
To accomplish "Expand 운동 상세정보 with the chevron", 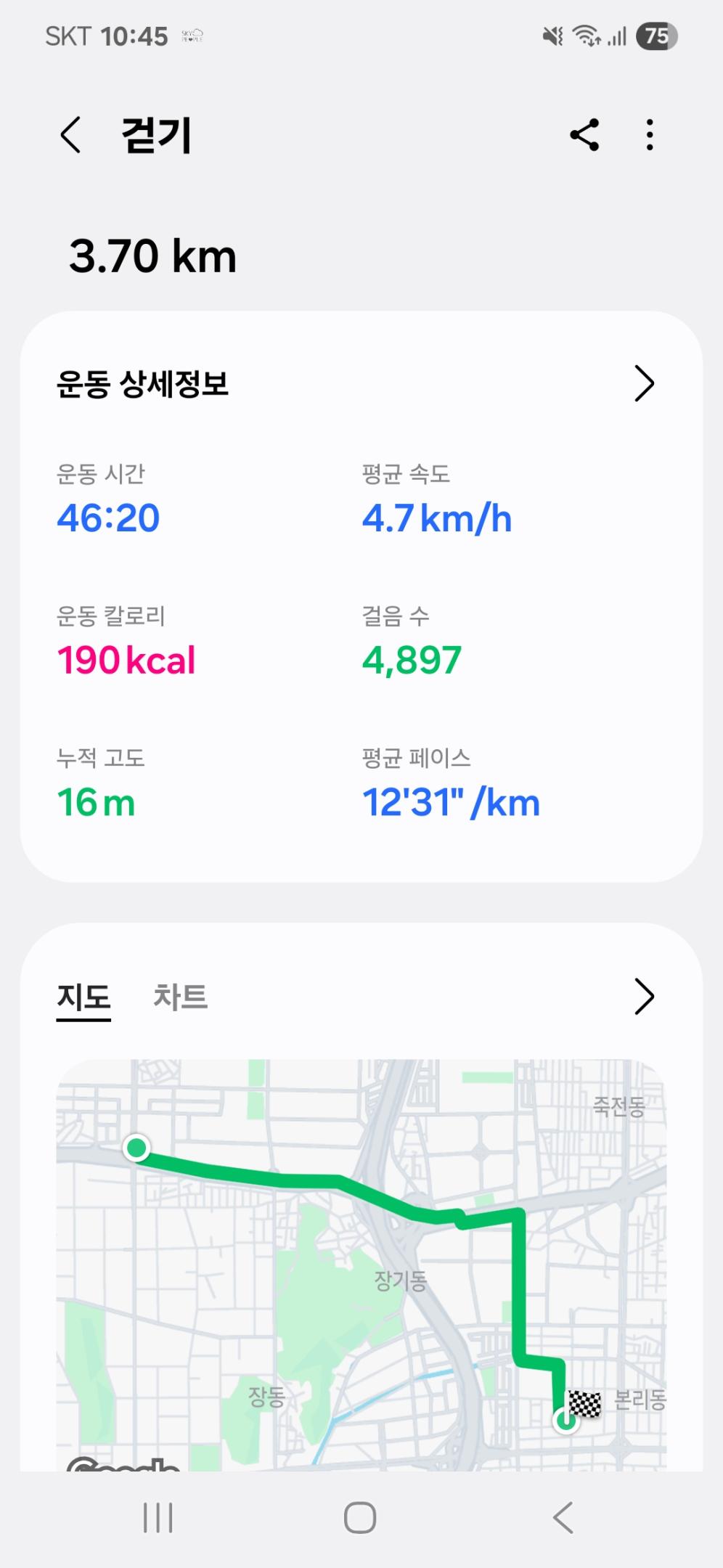I will (644, 383).
